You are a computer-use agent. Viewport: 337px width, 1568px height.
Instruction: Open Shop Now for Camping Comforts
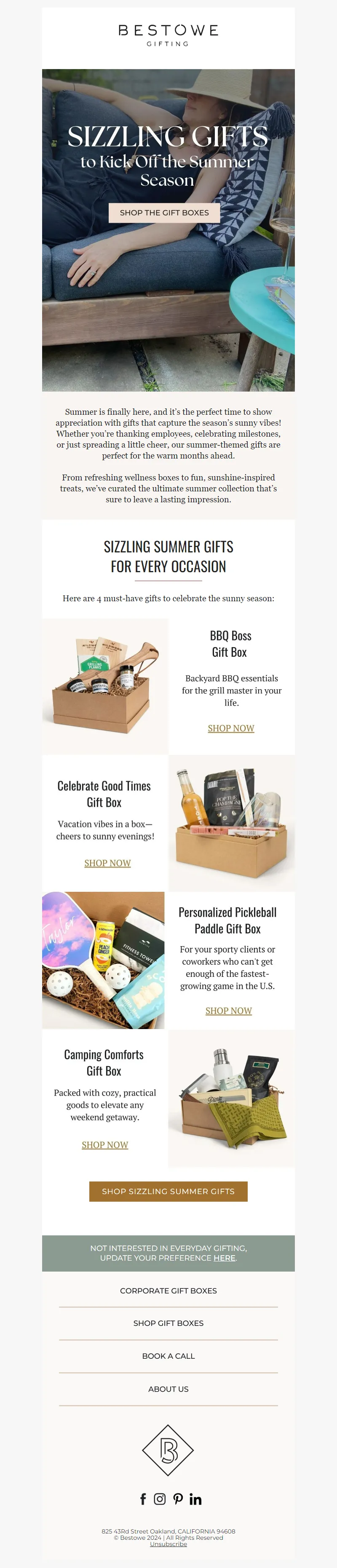pos(105,1144)
